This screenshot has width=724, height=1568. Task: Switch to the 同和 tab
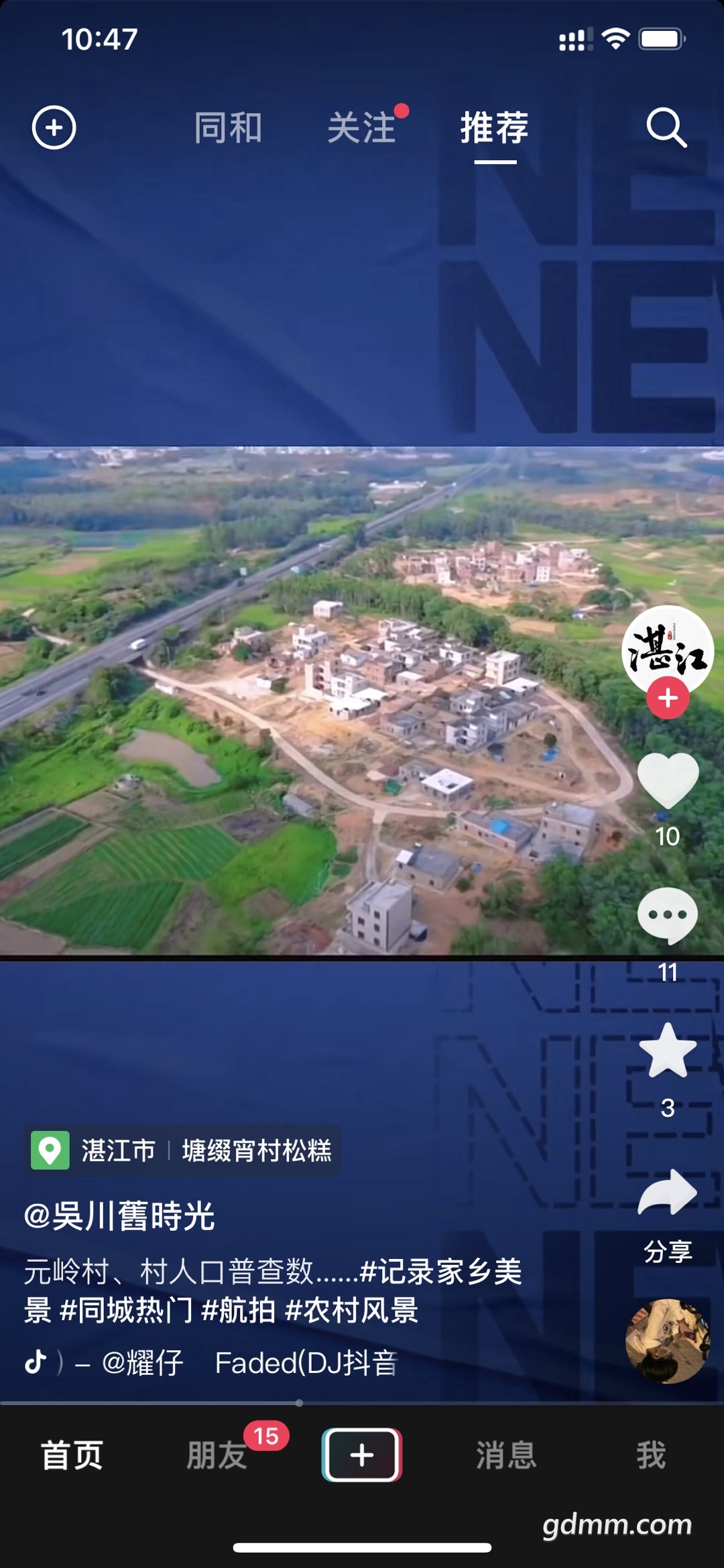pos(228,127)
